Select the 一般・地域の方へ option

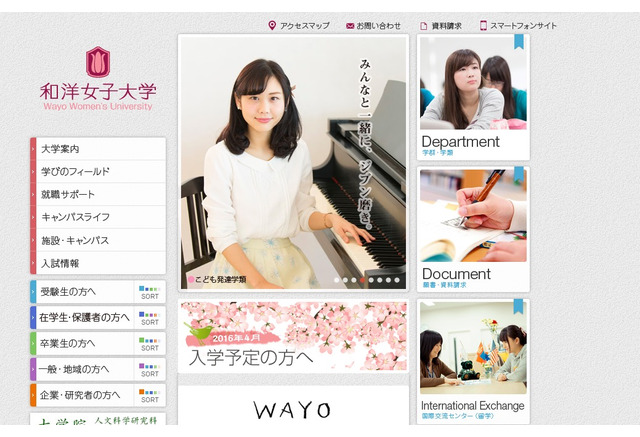point(85,370)
